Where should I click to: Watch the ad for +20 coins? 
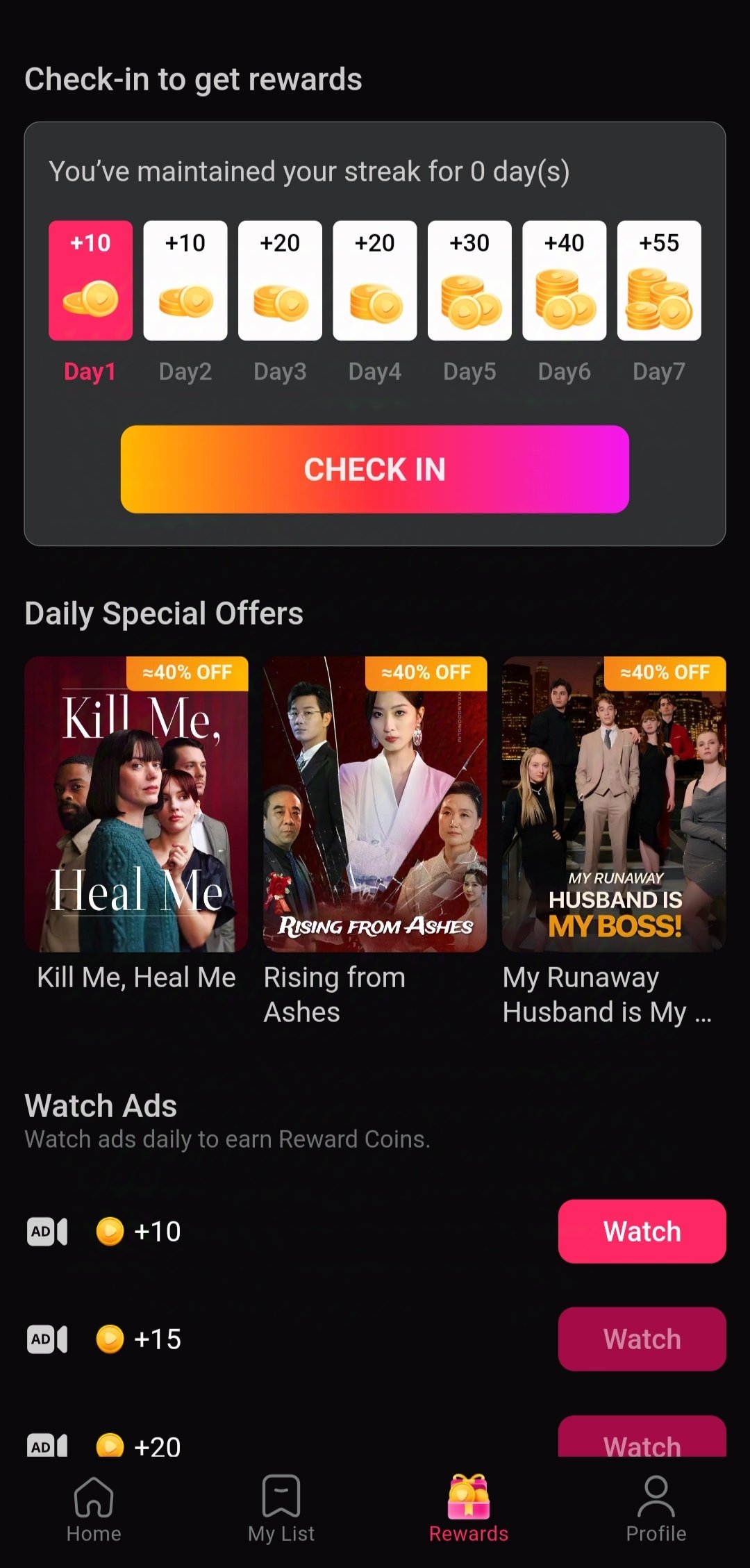642,1439
